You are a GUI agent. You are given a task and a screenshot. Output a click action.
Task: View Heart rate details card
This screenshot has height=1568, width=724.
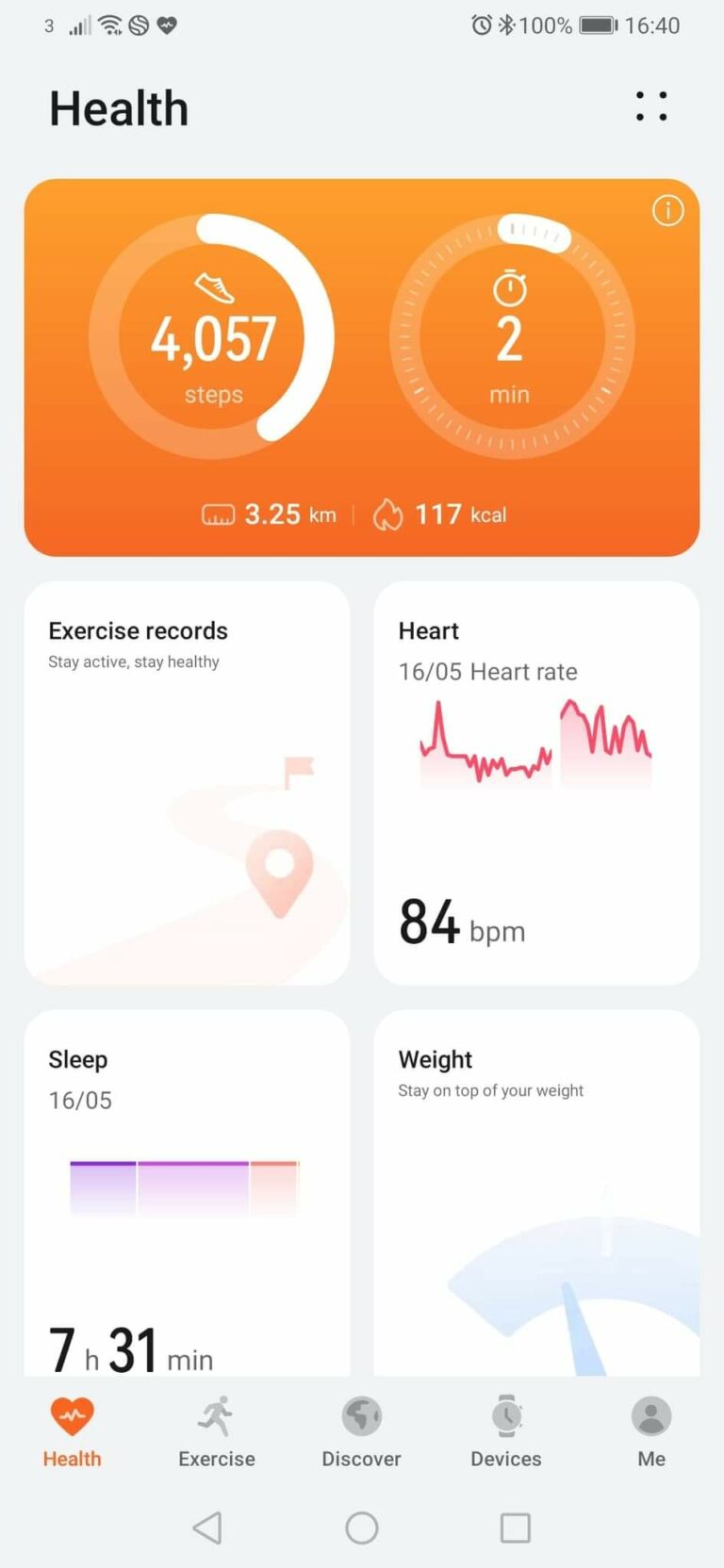click(x=536, y=783)
